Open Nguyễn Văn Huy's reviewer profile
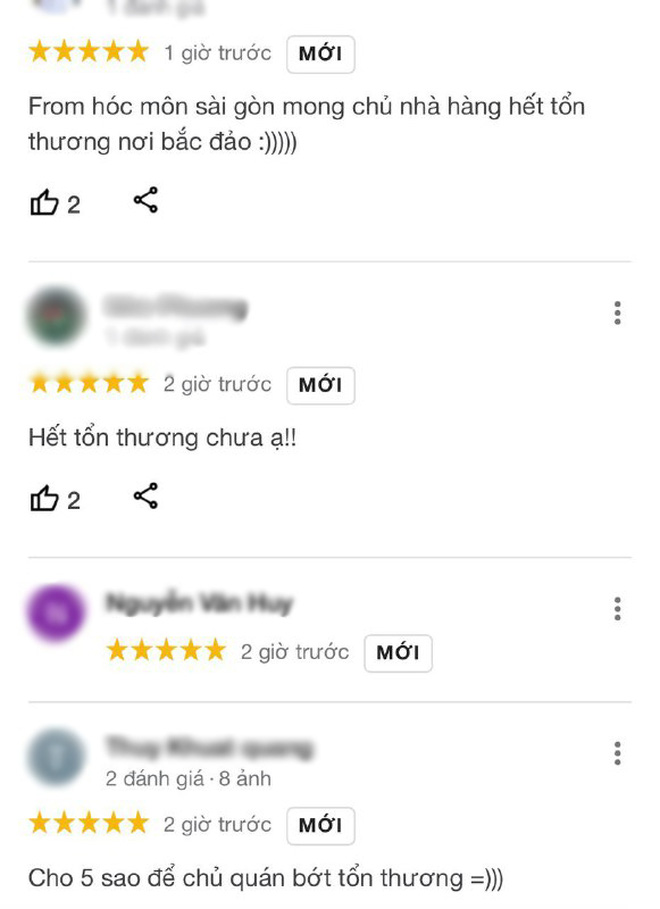Screen dimensions: 660x909 point(198,603)
